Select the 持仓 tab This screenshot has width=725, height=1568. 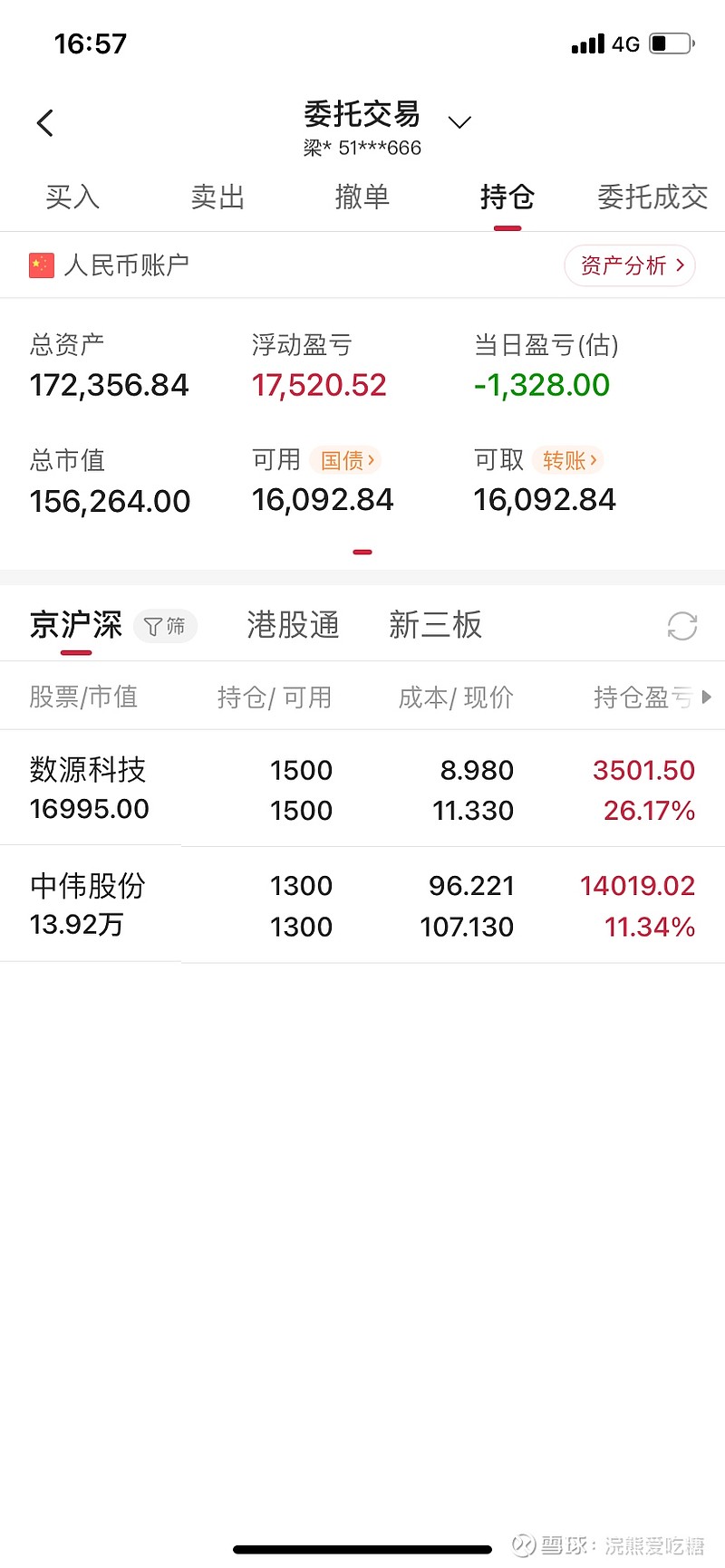[x=507, y=197]
